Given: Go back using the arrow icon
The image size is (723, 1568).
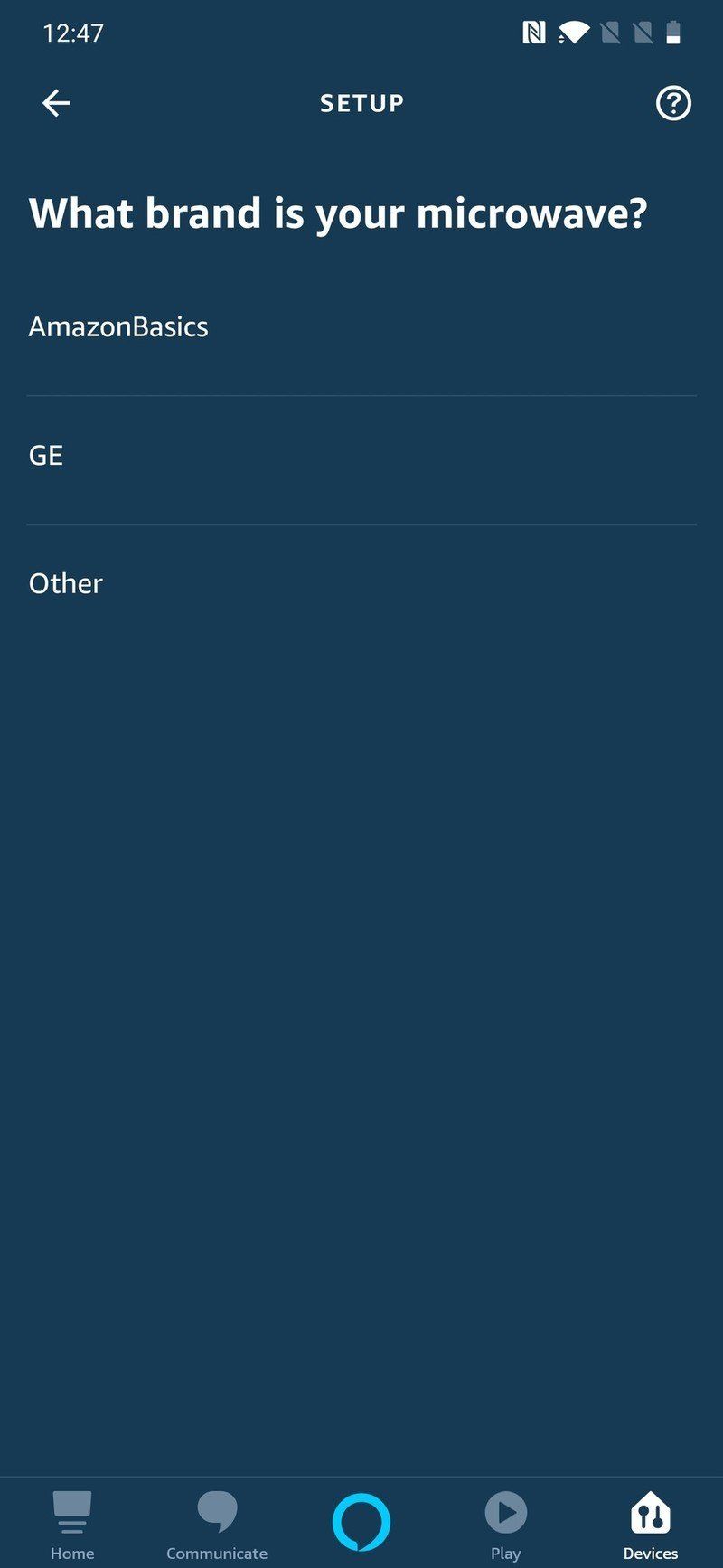Looking at the screenshot, I should pyautogui.click(x=56, y=103).
